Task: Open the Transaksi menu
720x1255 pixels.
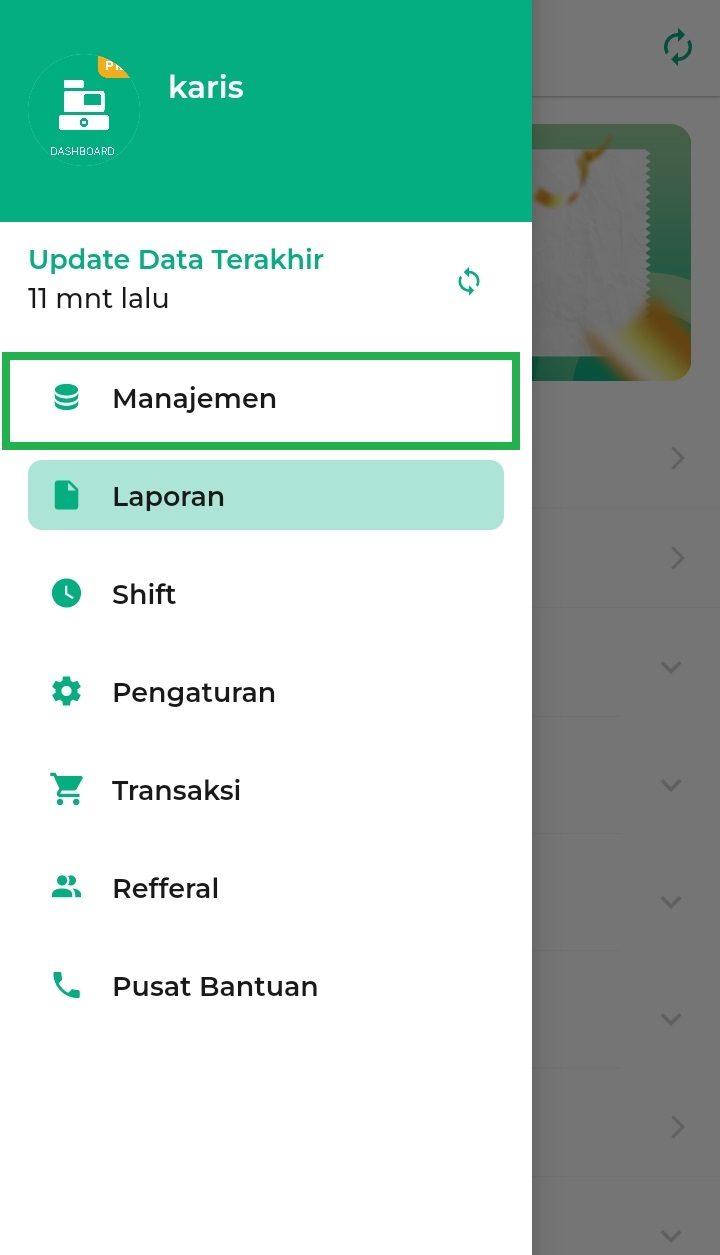Action: (x=265, y=790)
